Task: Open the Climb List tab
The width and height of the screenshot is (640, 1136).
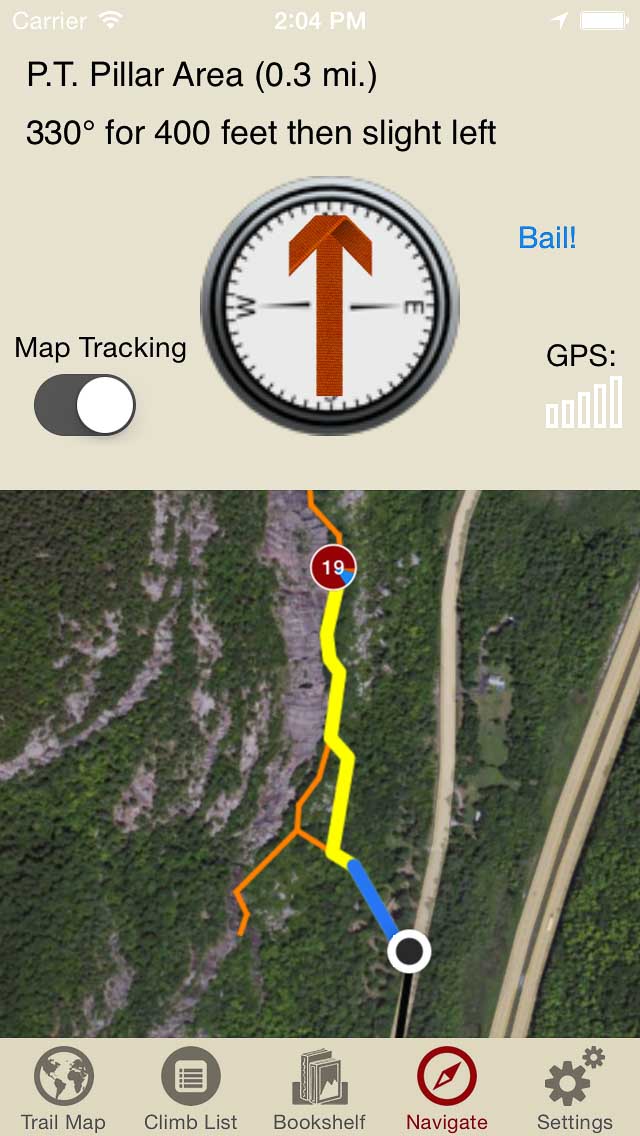Action: pyautogui.click(x=190, y=1089)
